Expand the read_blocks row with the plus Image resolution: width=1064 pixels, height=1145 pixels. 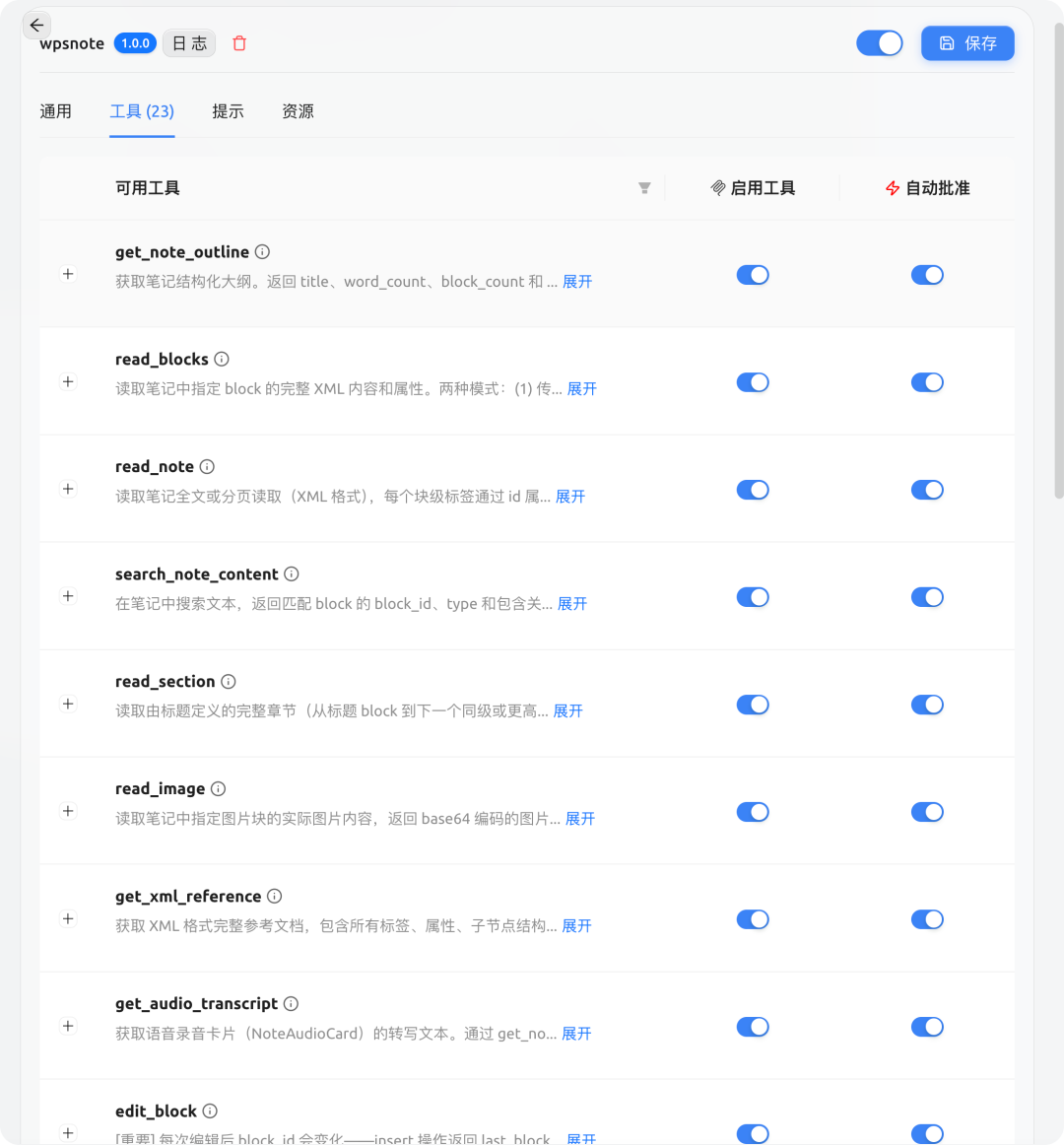pyautogui.click(x=68, y=381)
